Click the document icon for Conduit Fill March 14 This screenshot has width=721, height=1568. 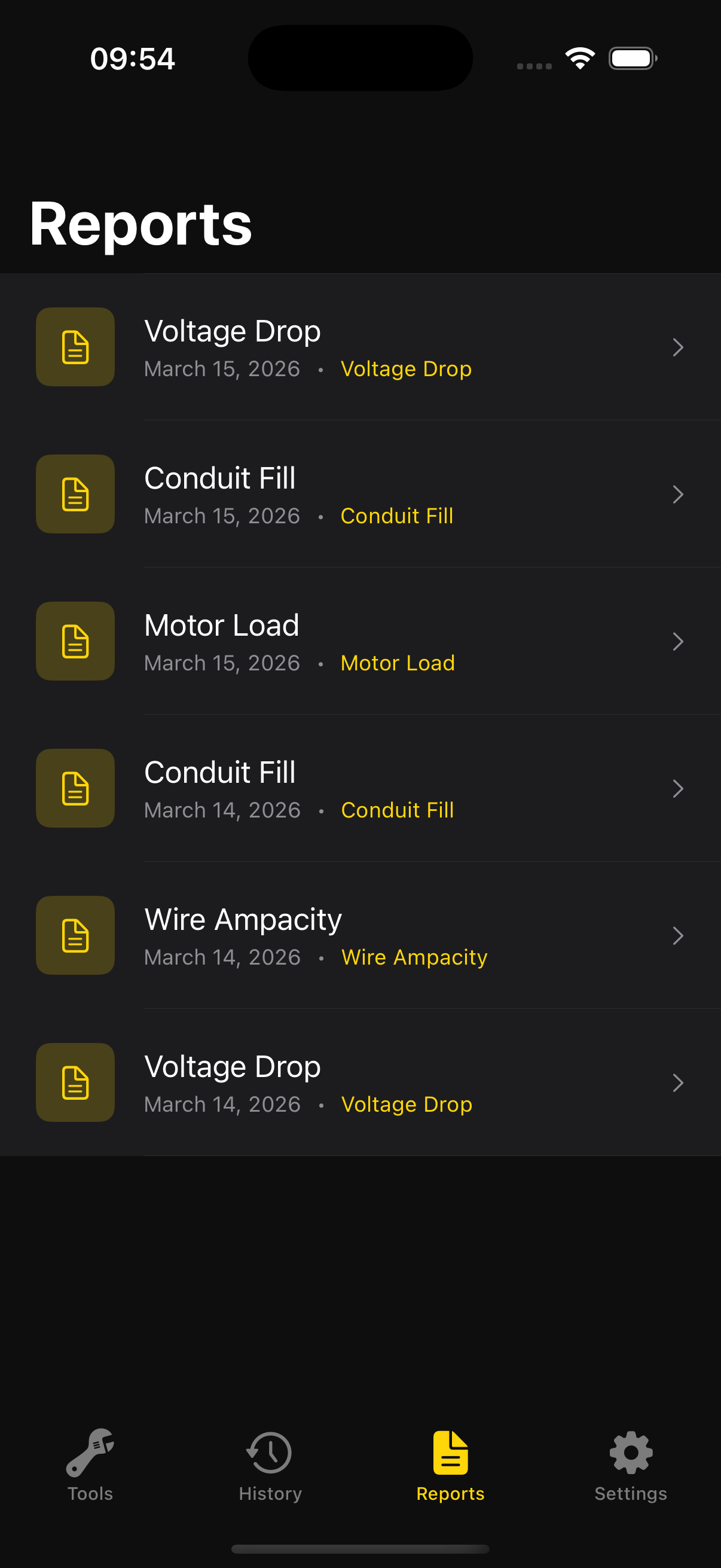75,788
